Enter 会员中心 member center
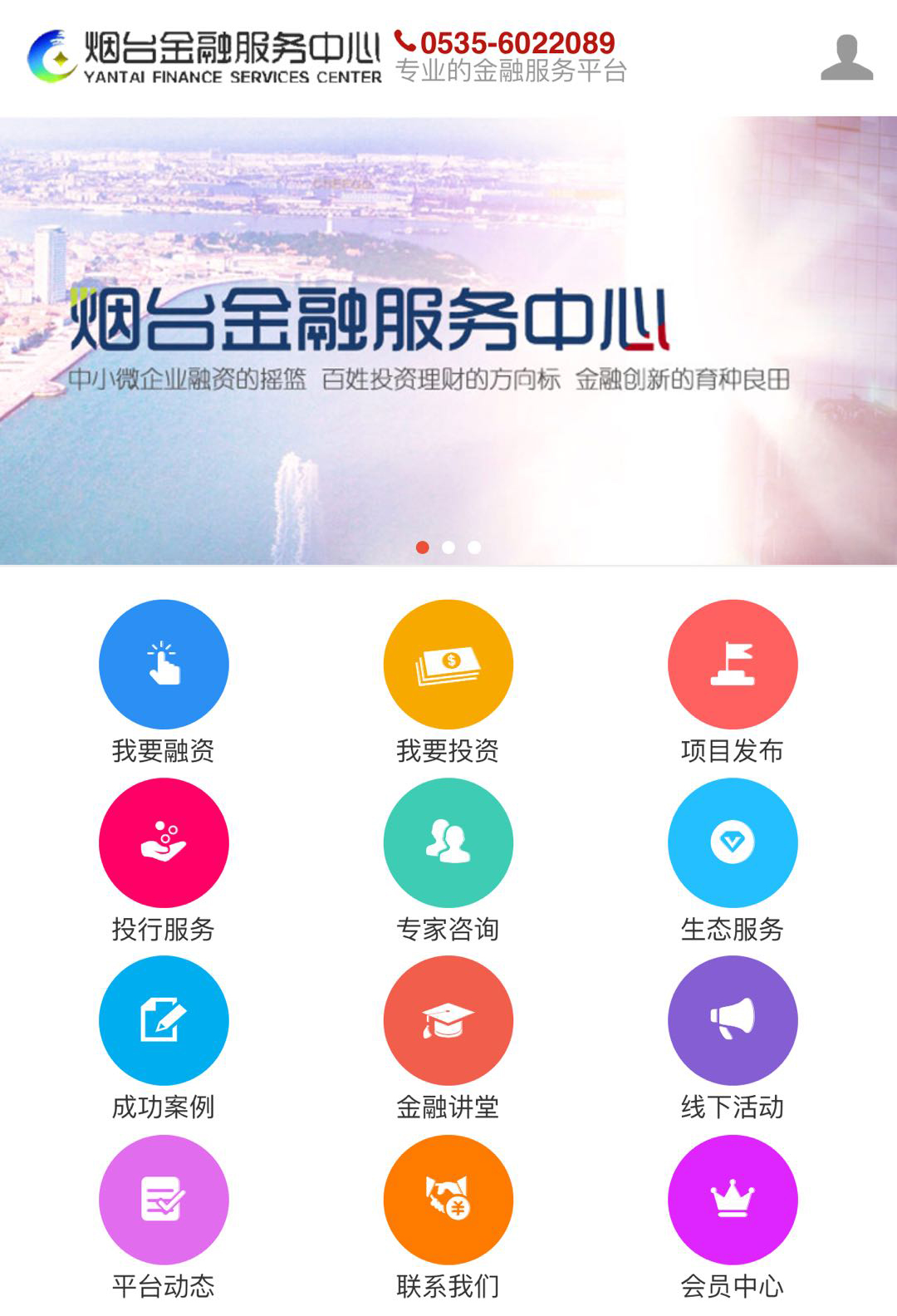Image resolution: width=897 pixels, height=1316 pixels. coord(733,1200)
